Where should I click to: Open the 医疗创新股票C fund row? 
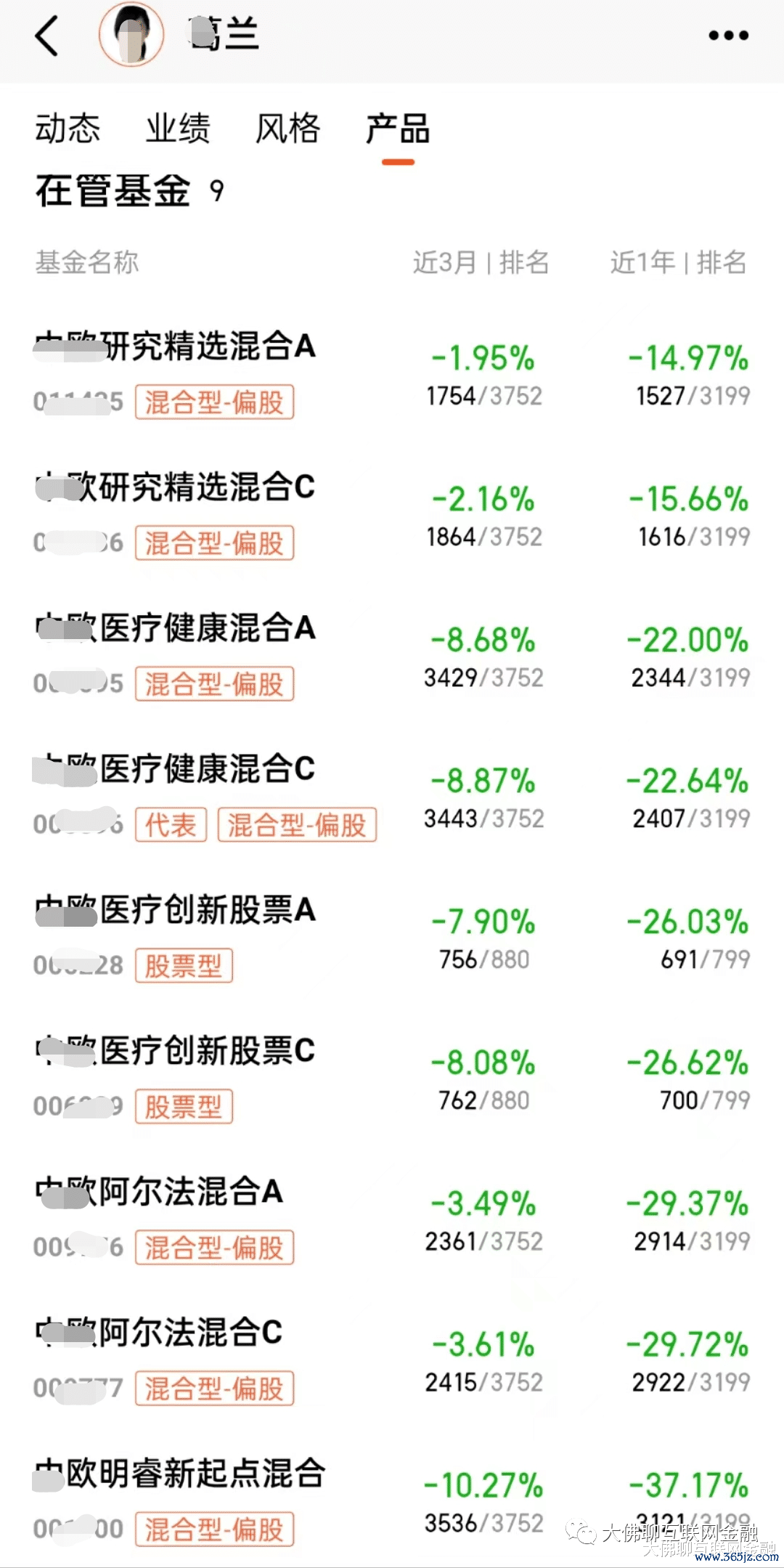point(392,1079)
